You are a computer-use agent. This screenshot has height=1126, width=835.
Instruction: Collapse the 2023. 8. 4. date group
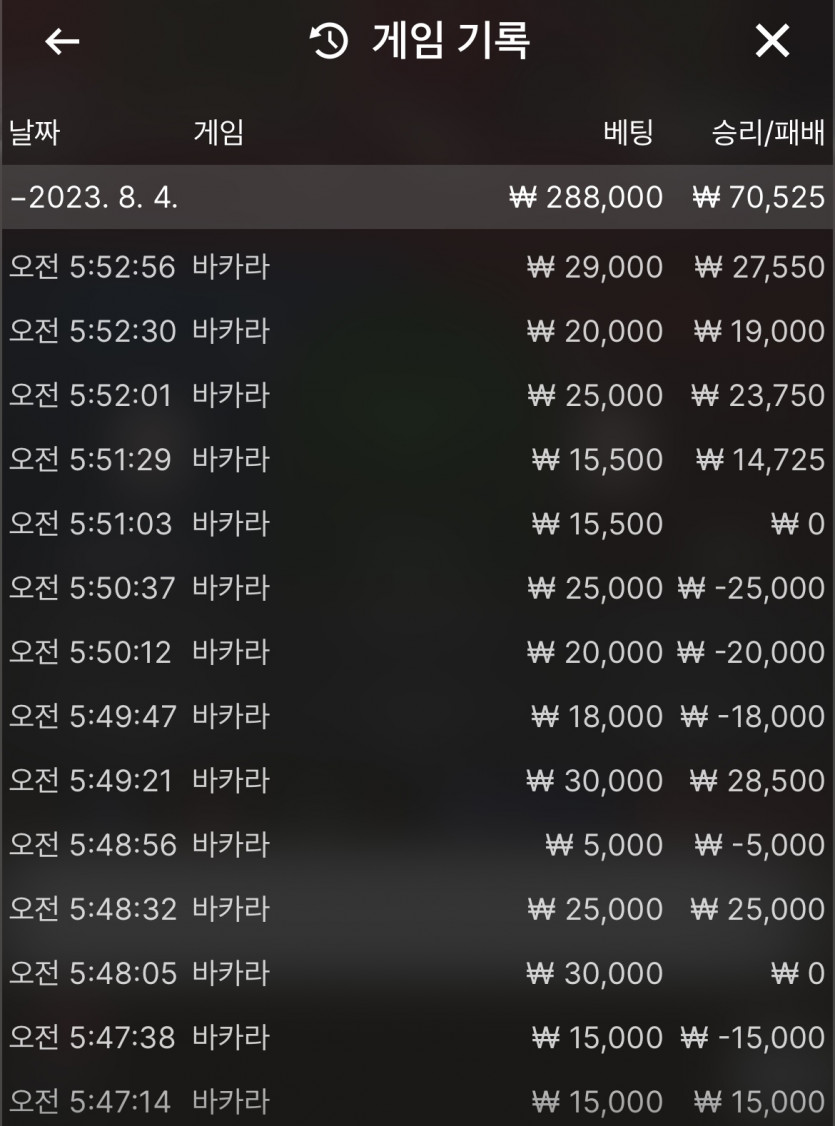point(417,197)
